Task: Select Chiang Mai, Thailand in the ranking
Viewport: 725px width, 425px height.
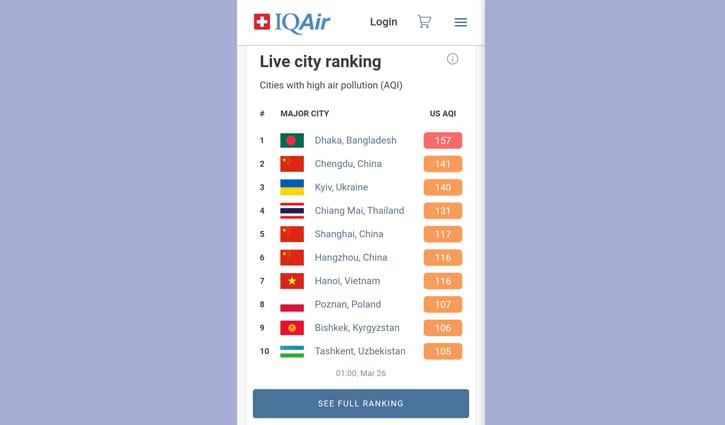Action: click(359, 211)
